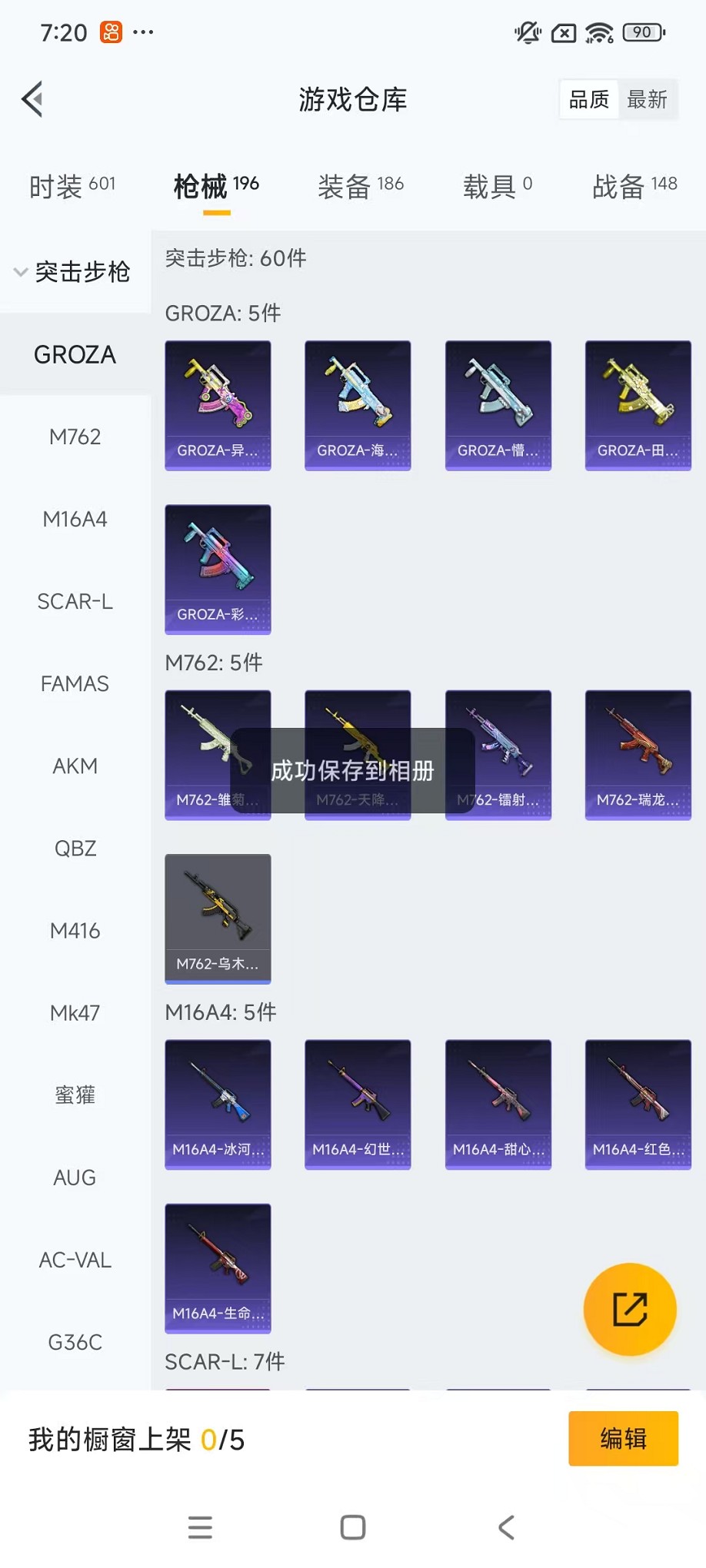706x1568 pixels.
Task: Sort items by 品质
Action: click(589, 99)
